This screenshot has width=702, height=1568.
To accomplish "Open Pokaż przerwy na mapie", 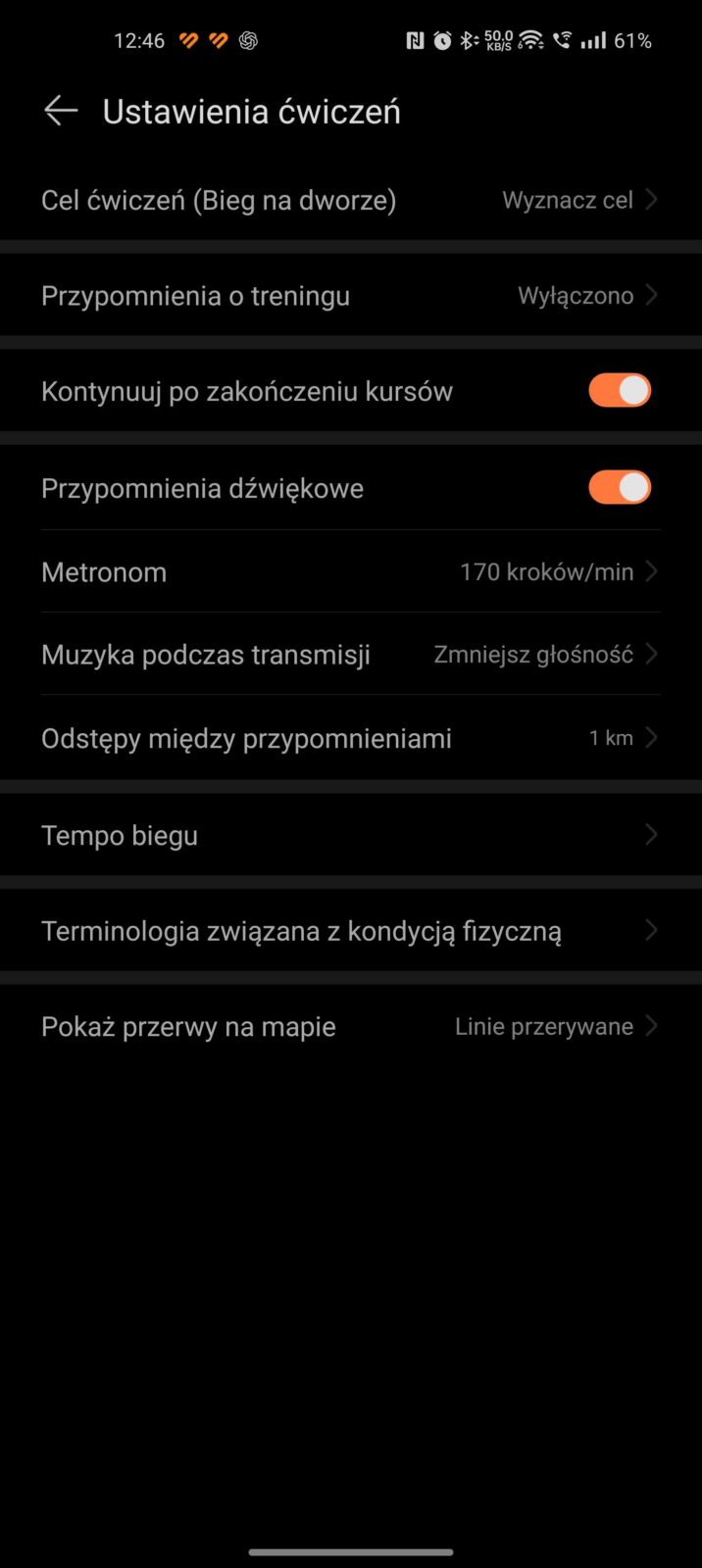I will [350, 1027].
